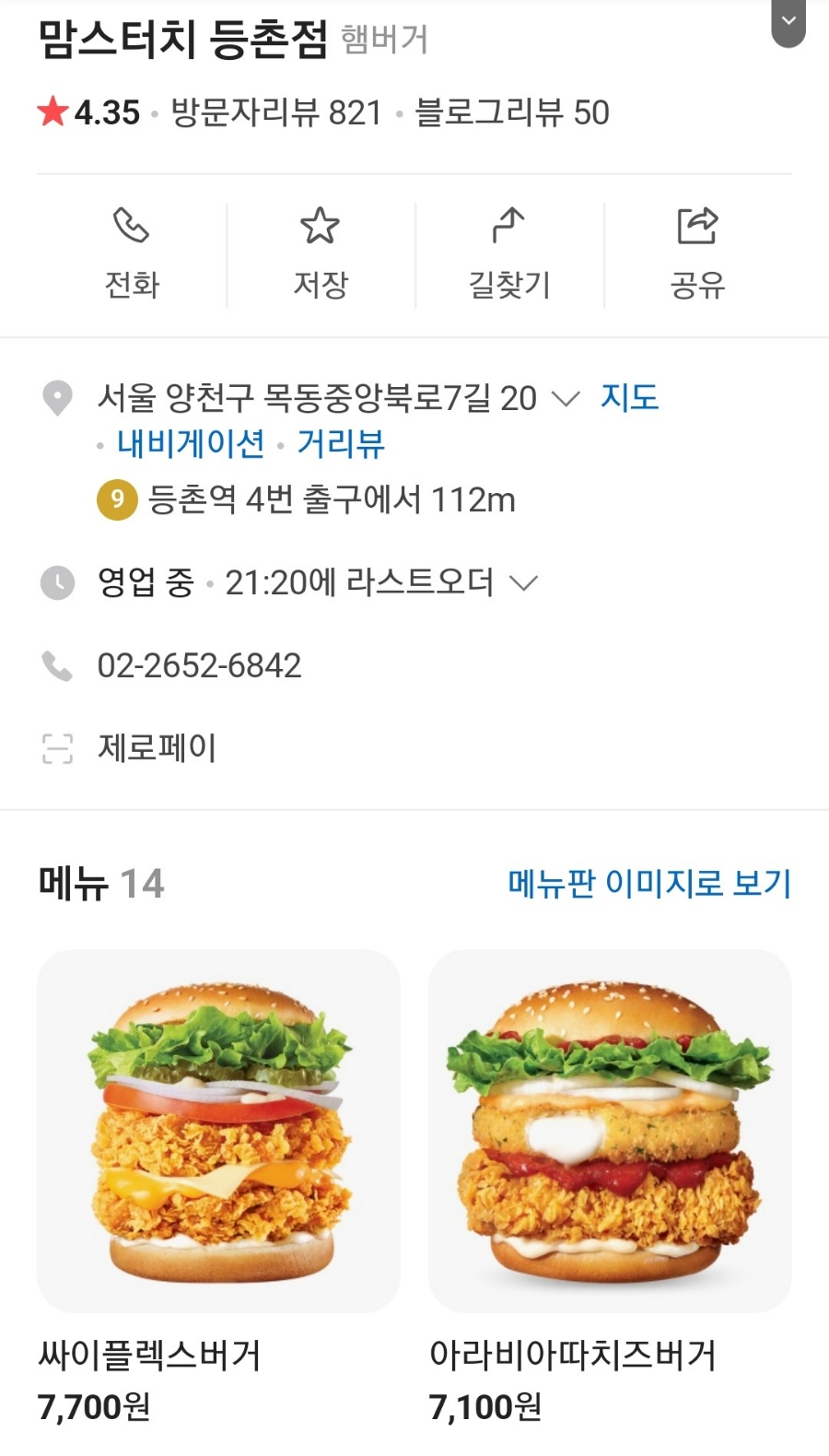Open the 지도 map link

(x=630, y=398)
